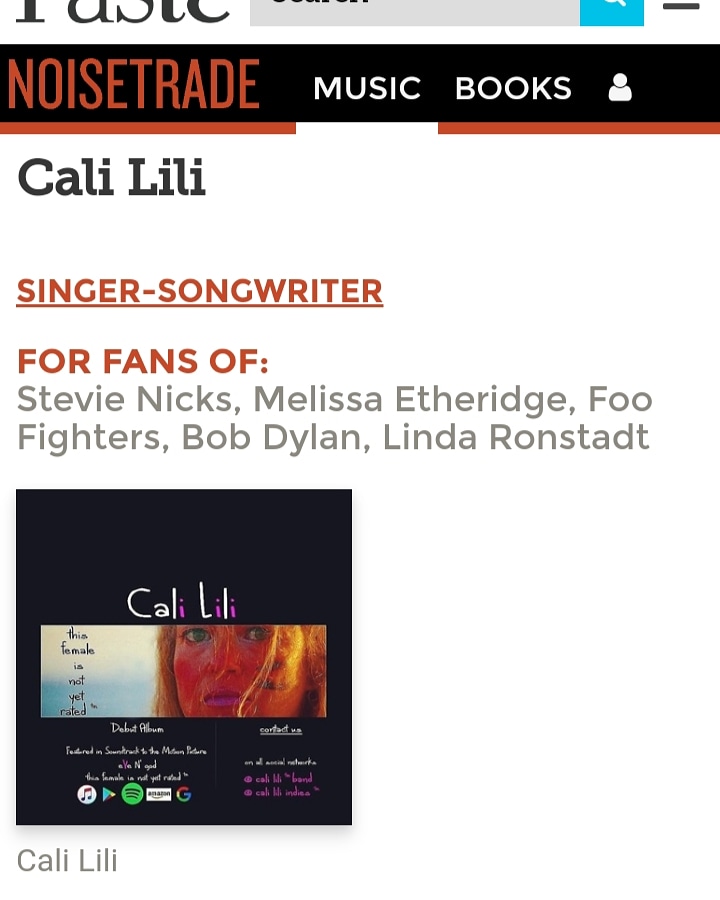Switch to the Music section

(367, 88)
